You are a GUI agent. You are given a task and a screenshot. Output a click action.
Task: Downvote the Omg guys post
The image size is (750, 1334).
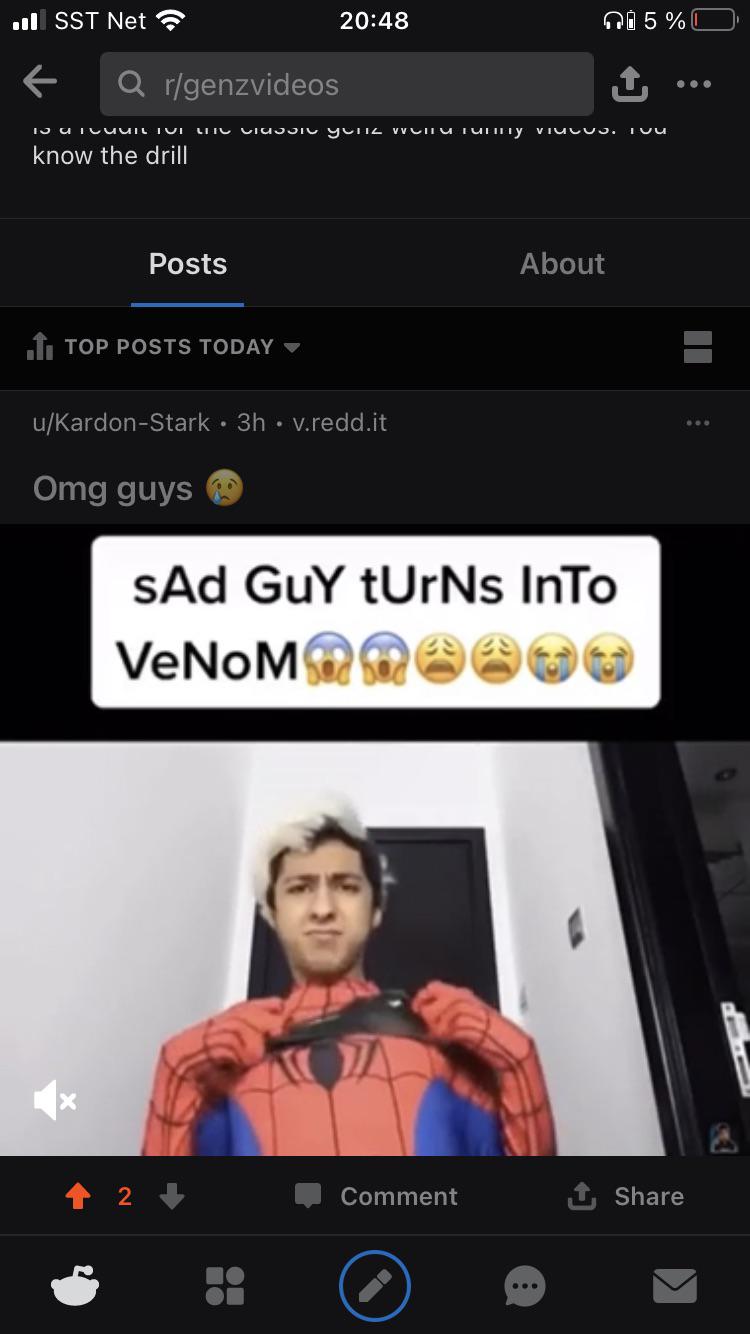click(x=172, y=1196)
